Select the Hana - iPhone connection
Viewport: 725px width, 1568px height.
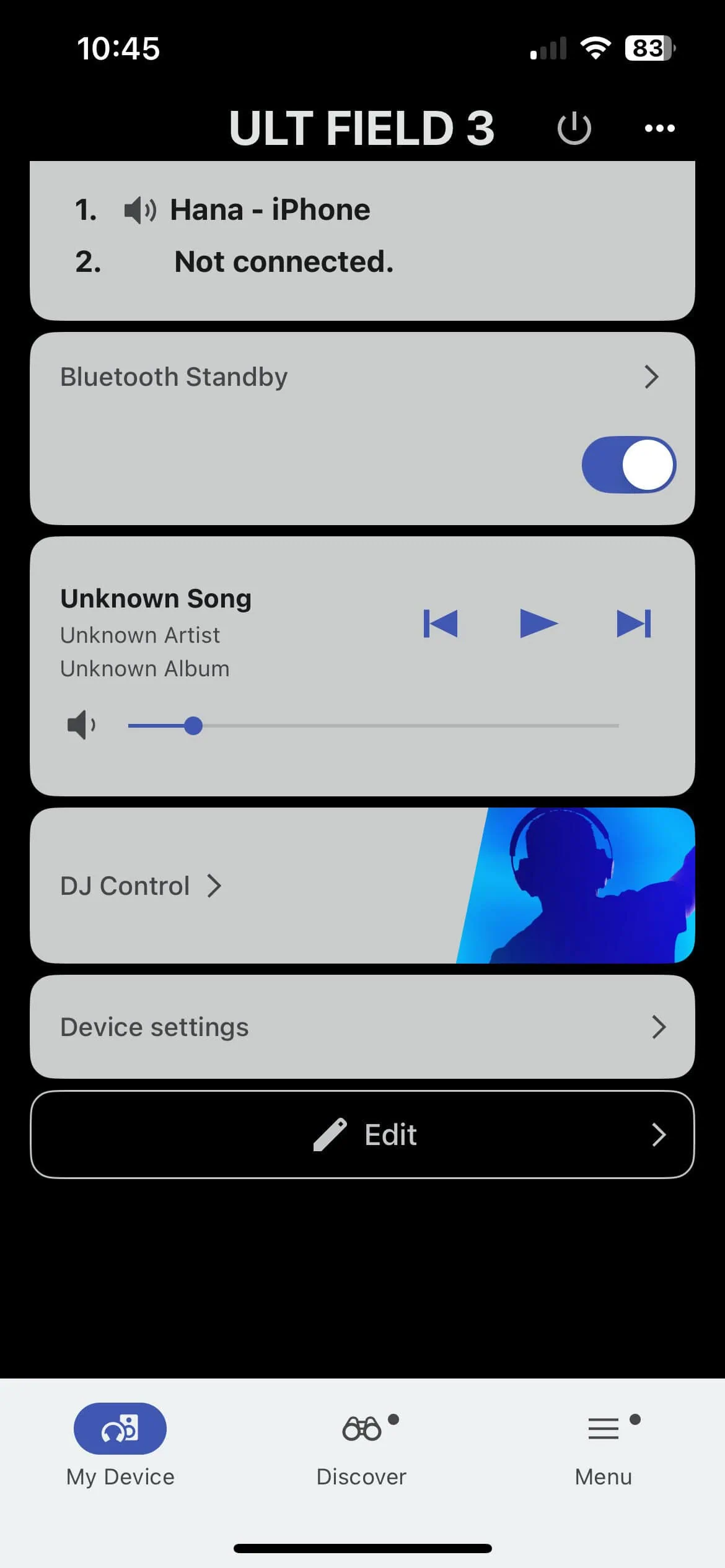pyautogui.click(x=270, y=210)
